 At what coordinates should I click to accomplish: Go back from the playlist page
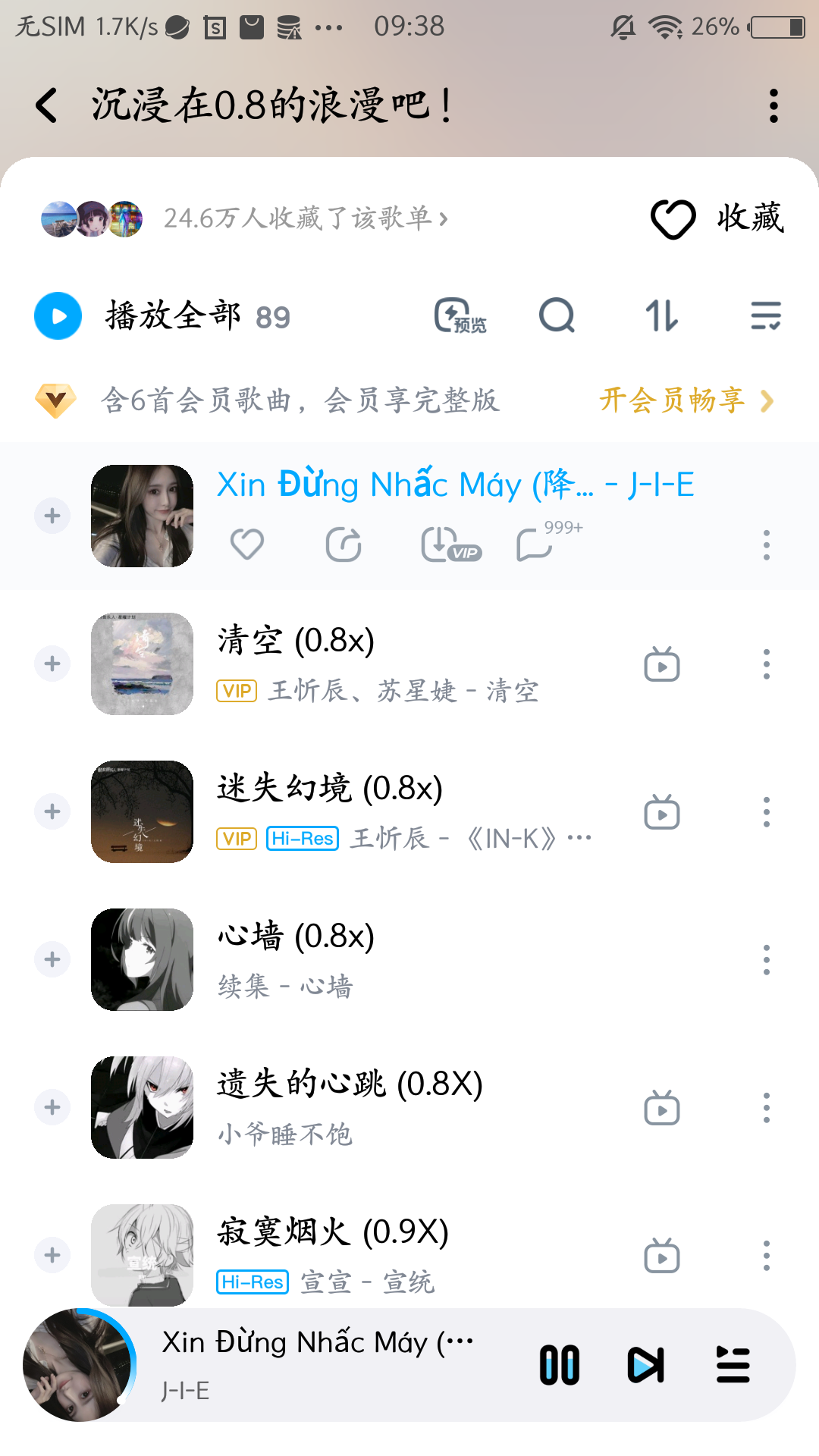(x=47, y=105)
